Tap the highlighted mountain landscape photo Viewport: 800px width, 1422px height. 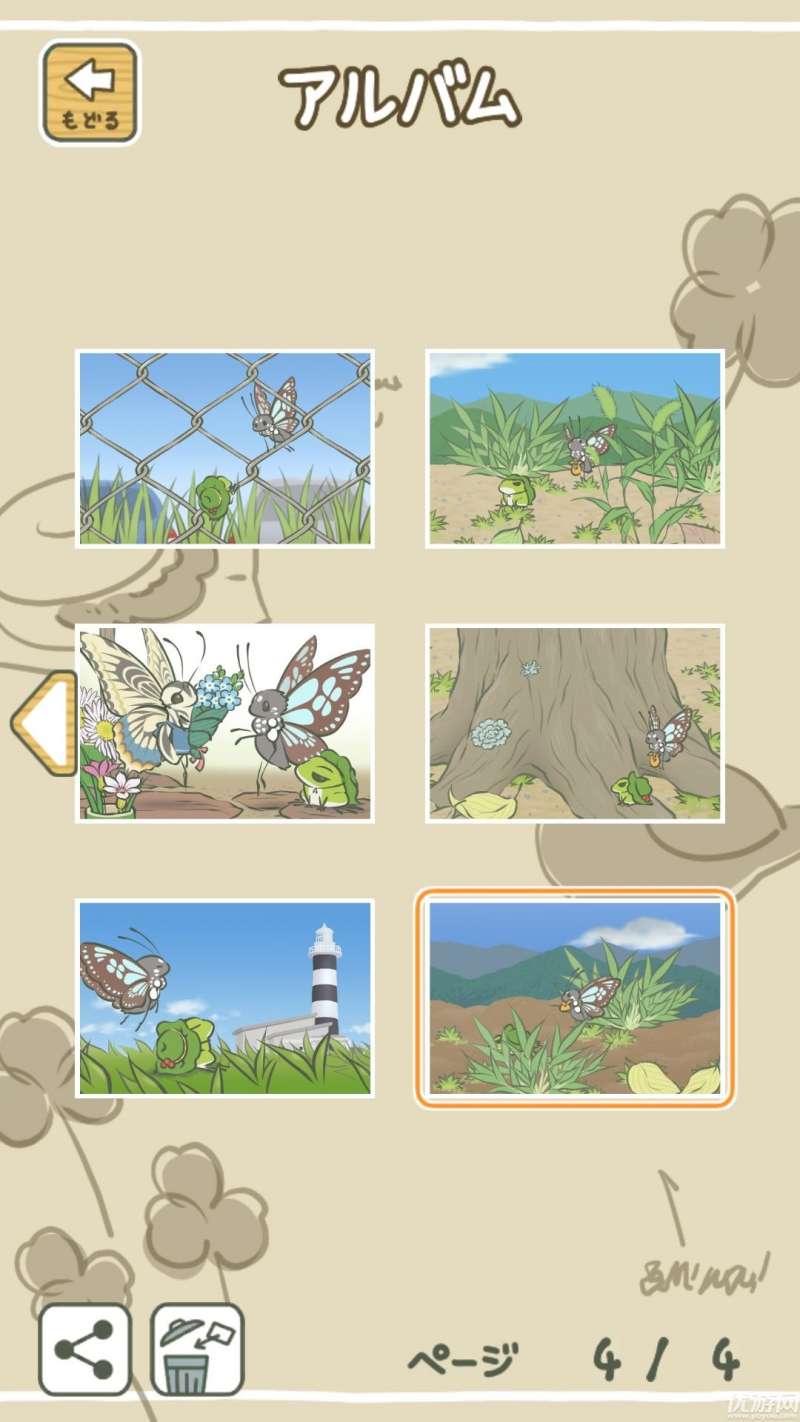point(575,997)
